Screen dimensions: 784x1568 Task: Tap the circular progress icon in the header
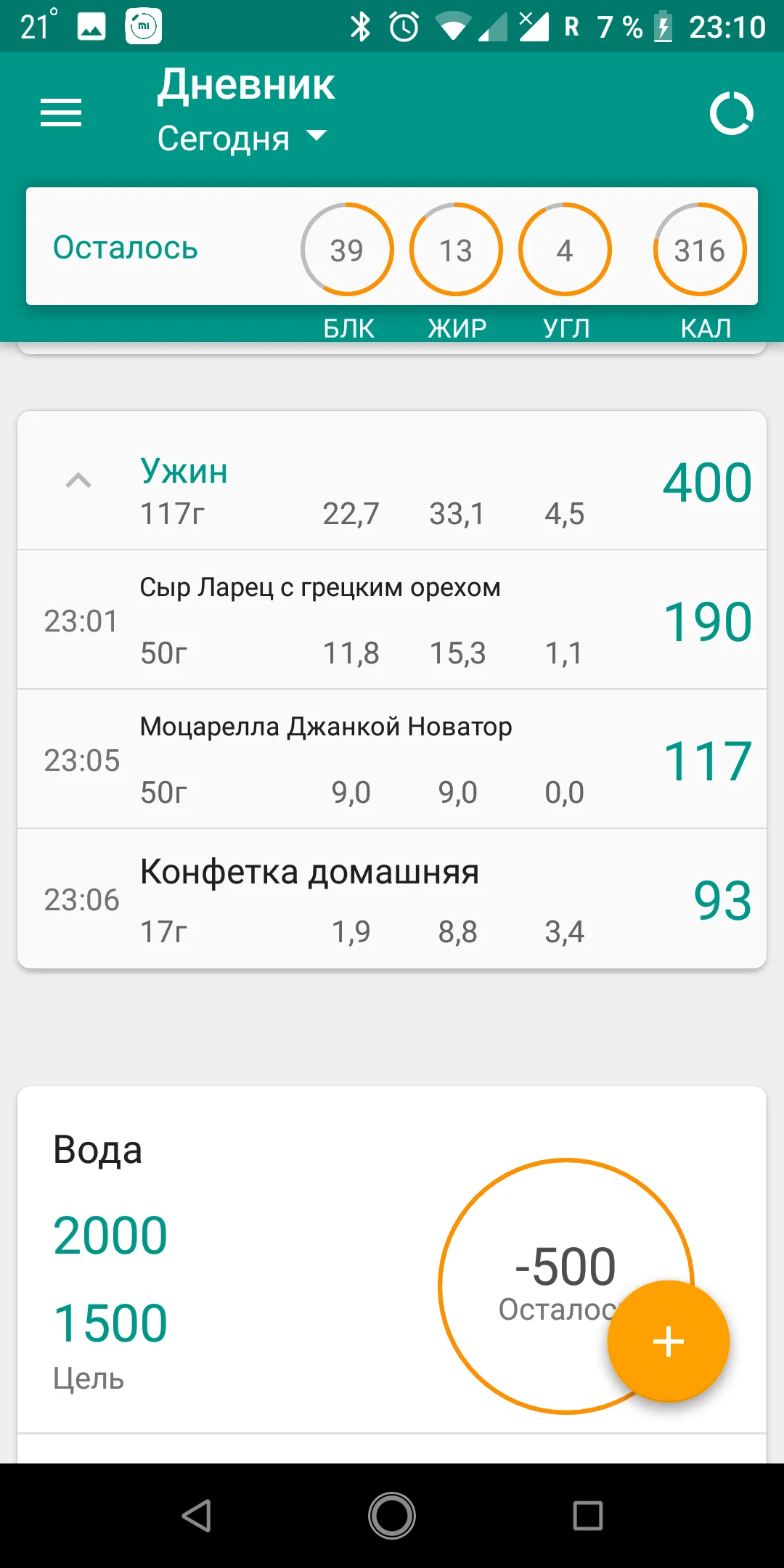click(731, 113)
